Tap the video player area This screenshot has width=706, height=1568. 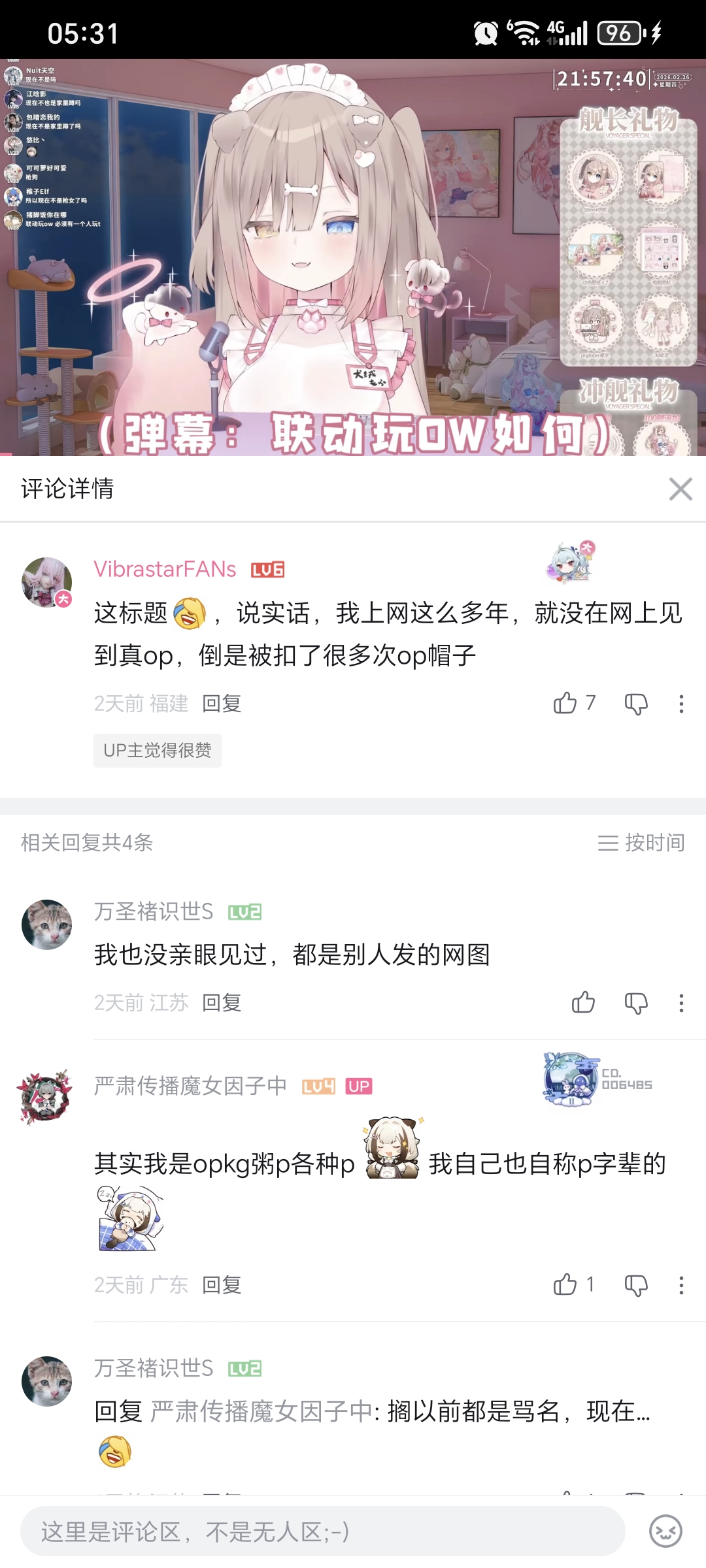pyautogui.click(x=353, y=257)
